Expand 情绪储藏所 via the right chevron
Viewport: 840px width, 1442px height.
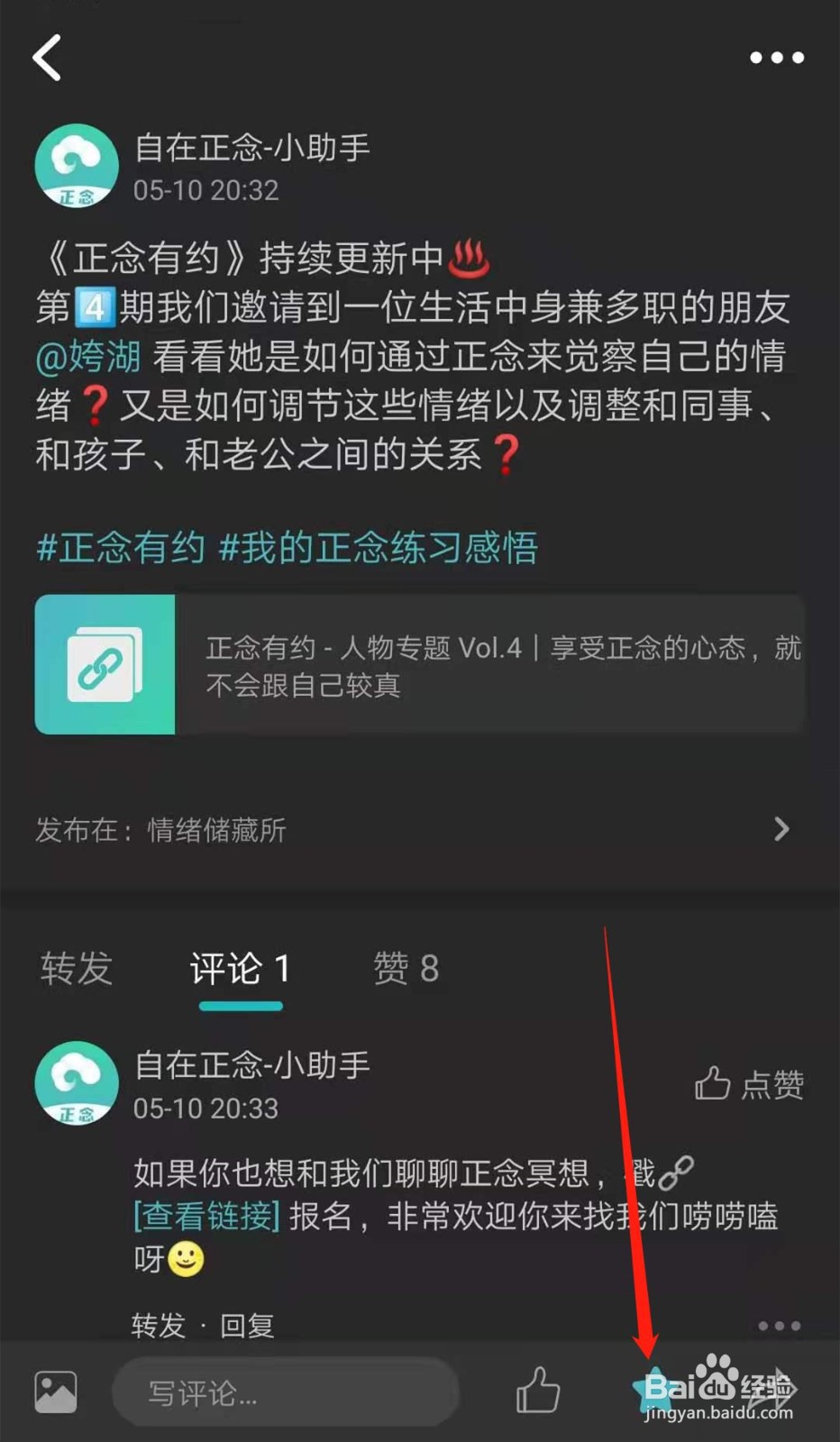click(x=783, y=829)
